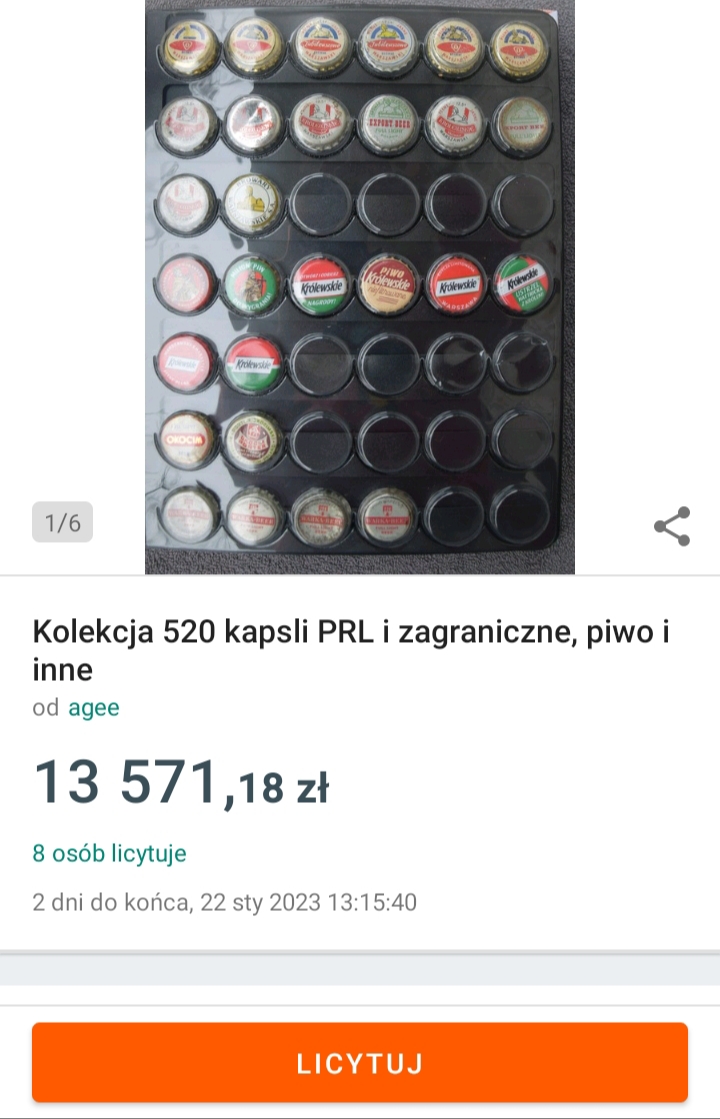Open the bottle cap collection photo
Screen dimensions: 720x1119
pos(360,286)
